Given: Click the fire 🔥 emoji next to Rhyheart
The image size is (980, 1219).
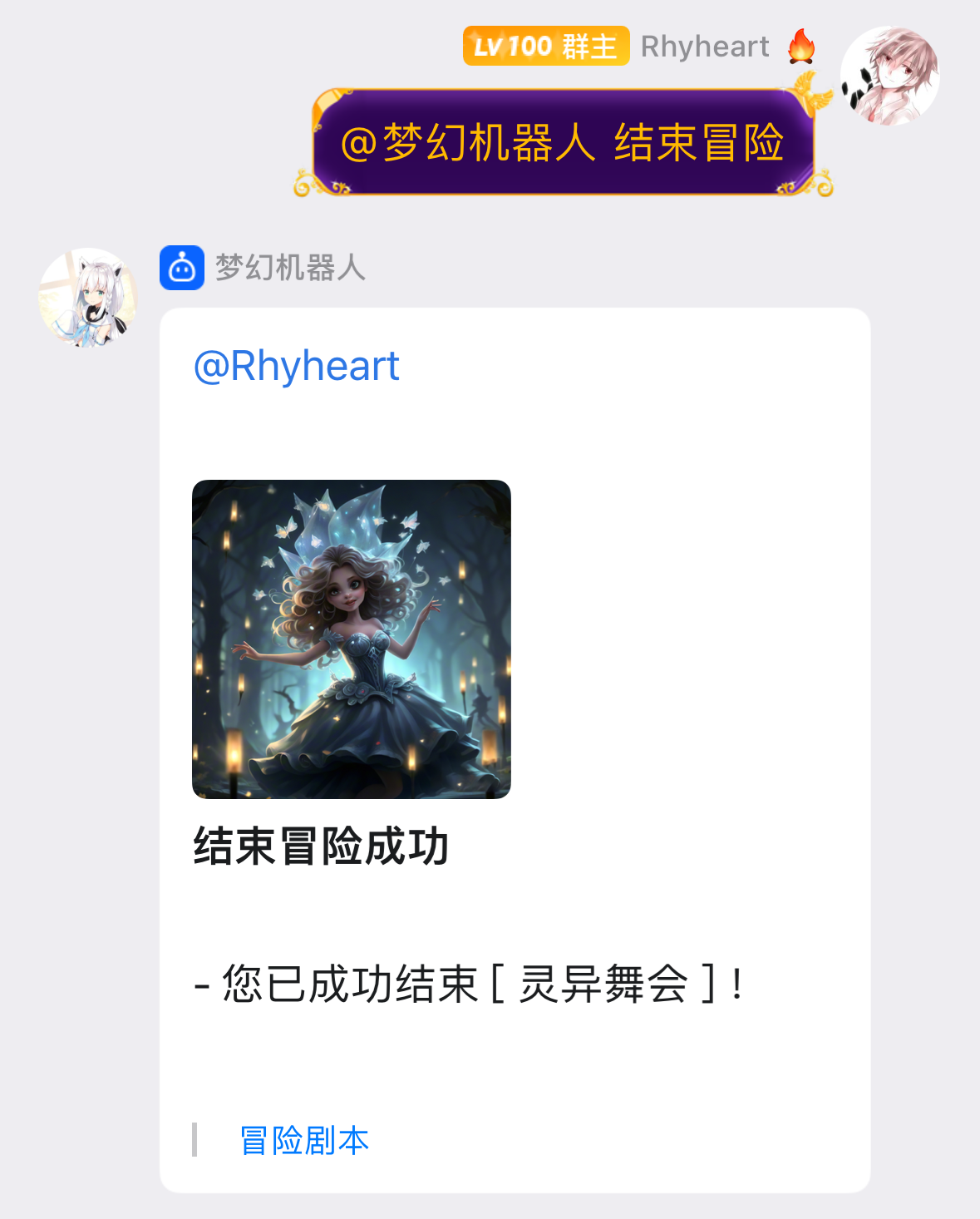Looking at the screenshot, I should pos(801,46).
